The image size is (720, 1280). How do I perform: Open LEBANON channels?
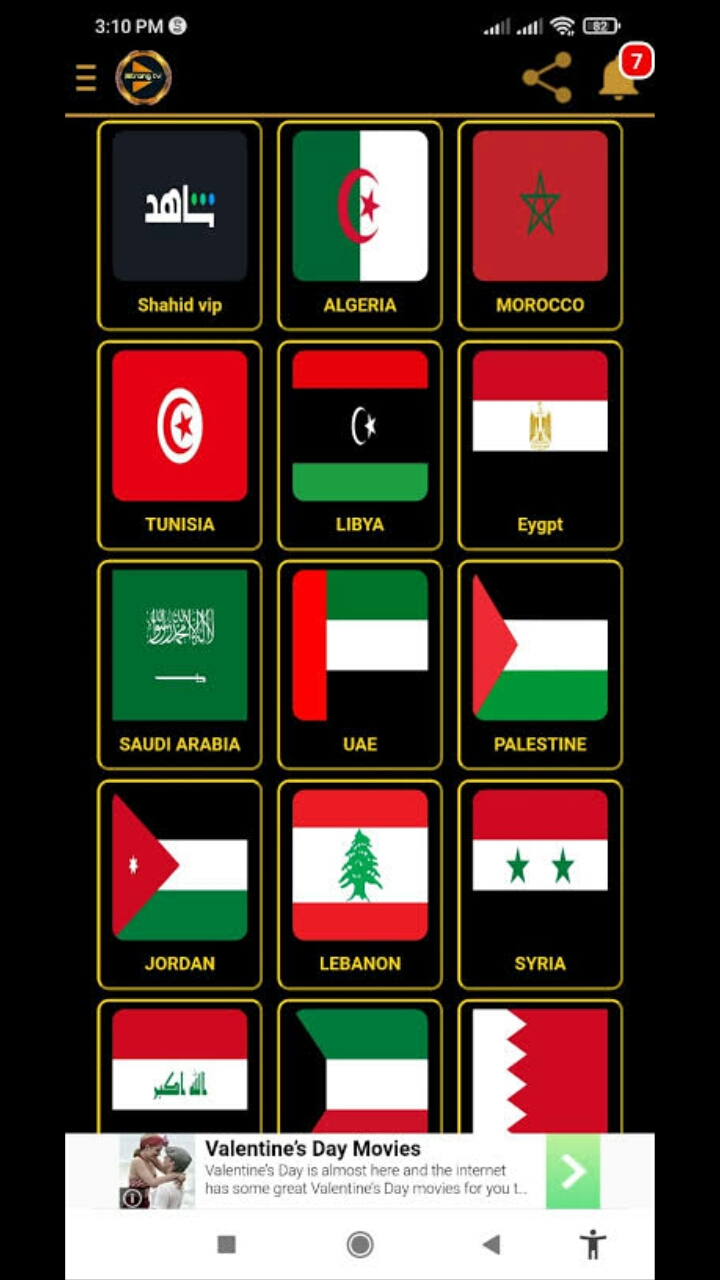(x=360, y=885)
